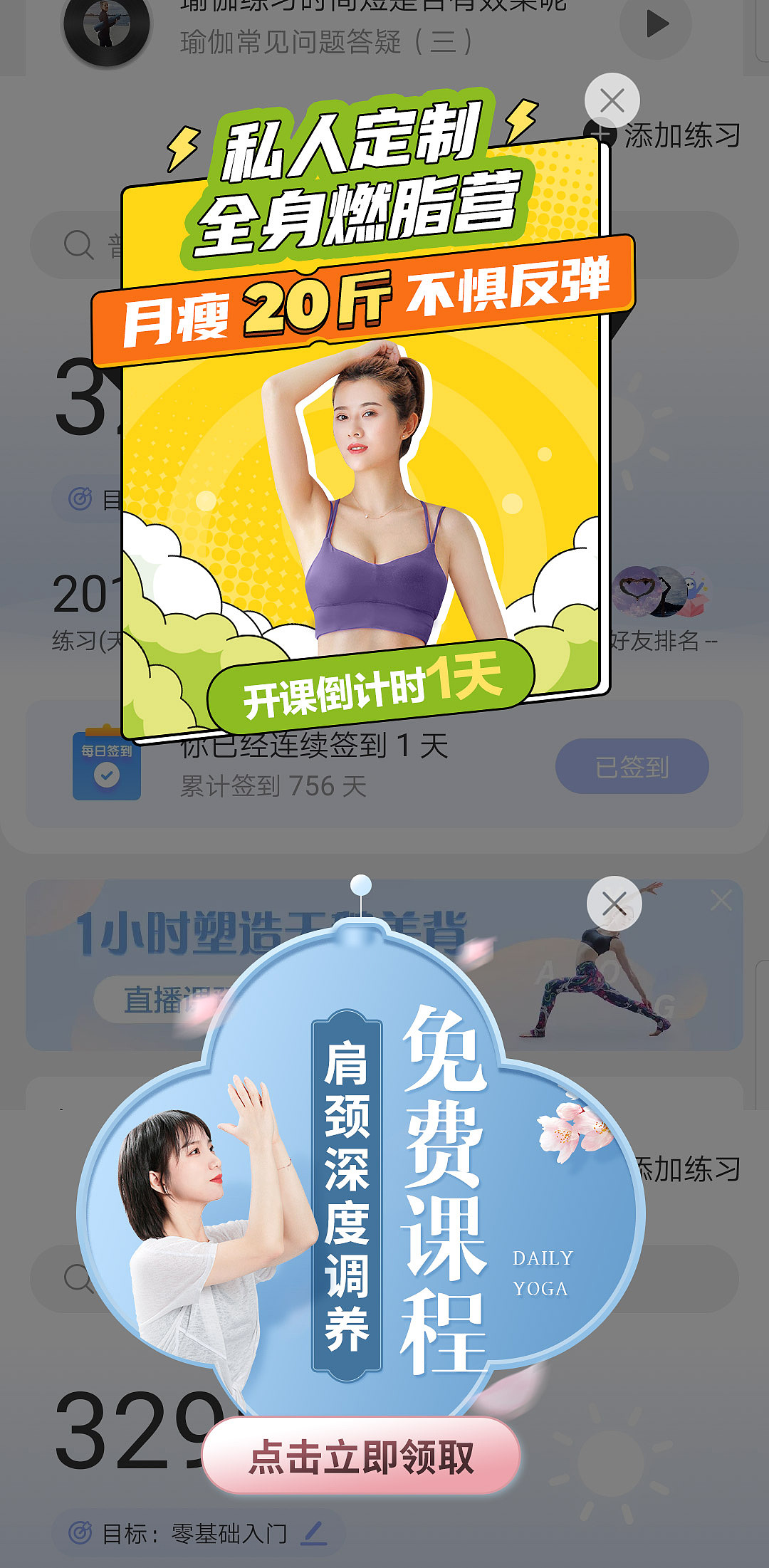Tap 已签到 signed-in button

click(632, 766)
